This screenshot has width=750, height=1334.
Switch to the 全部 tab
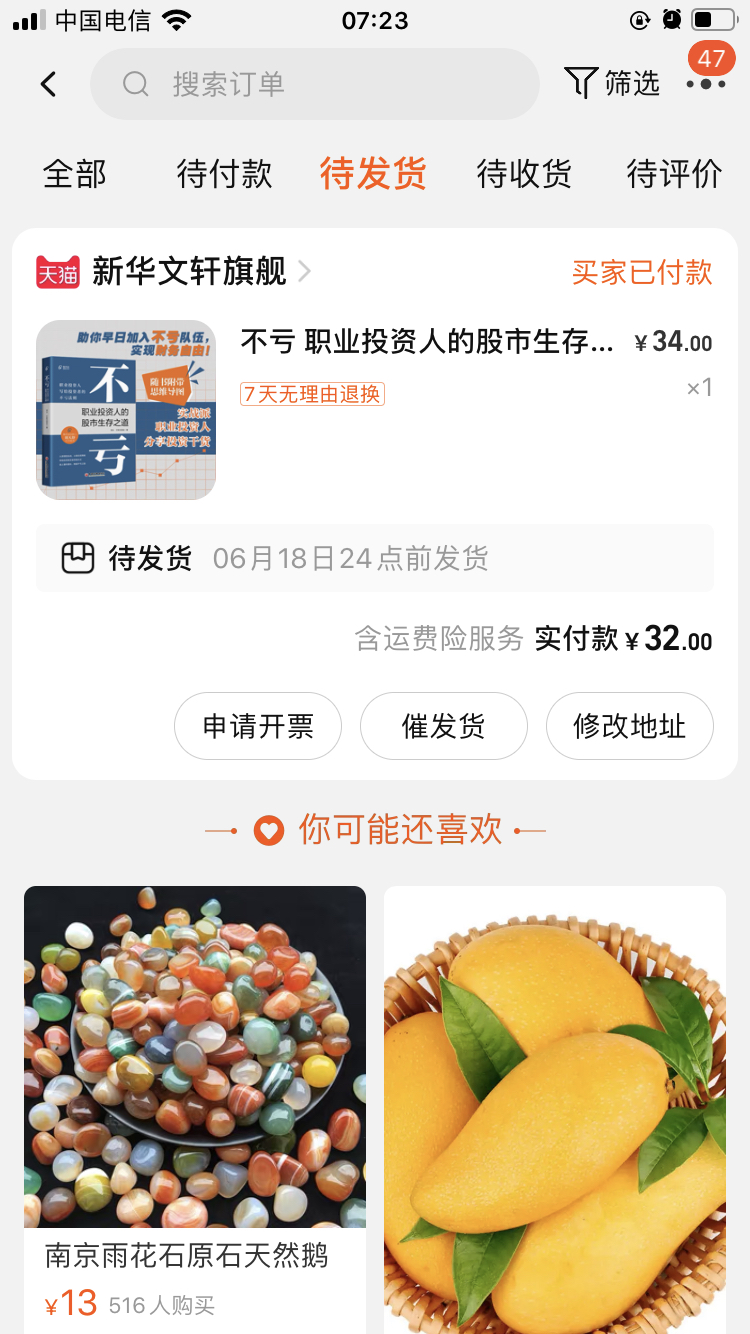tap(74, 174)
